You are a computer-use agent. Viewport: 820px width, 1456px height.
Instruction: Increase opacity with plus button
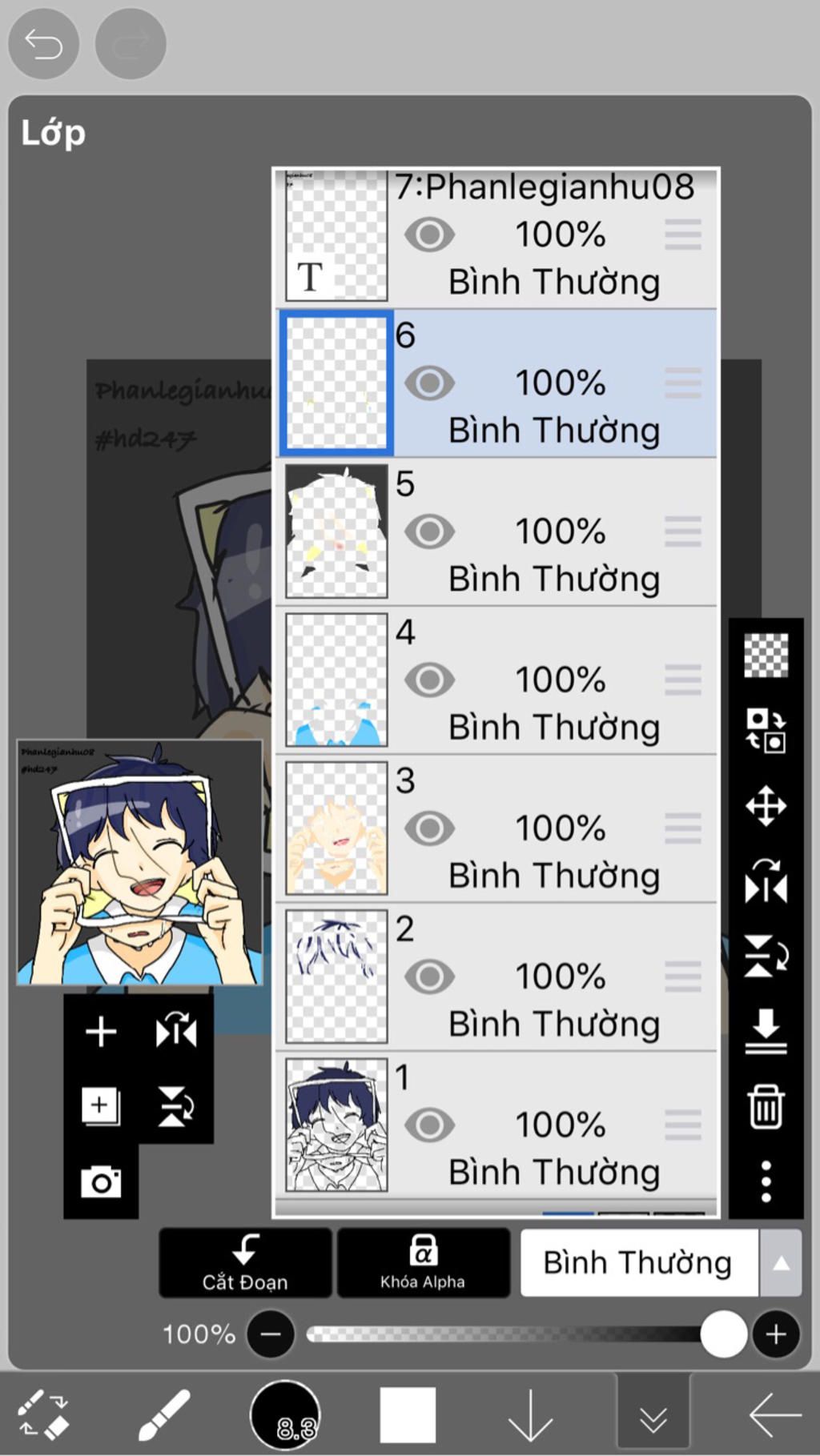coord(775,1334)
